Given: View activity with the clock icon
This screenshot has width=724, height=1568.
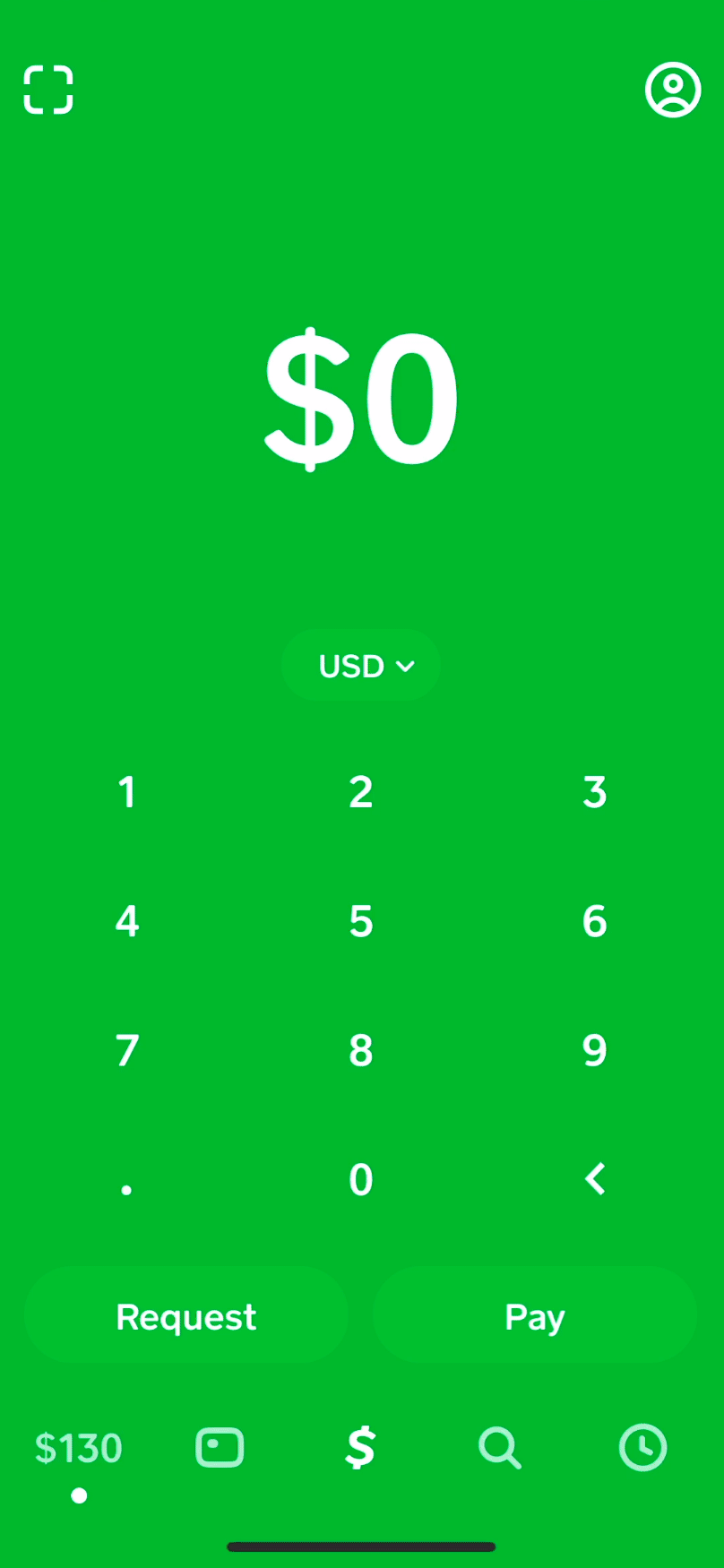Looking at the screenshot, I should pos(642,1446).
